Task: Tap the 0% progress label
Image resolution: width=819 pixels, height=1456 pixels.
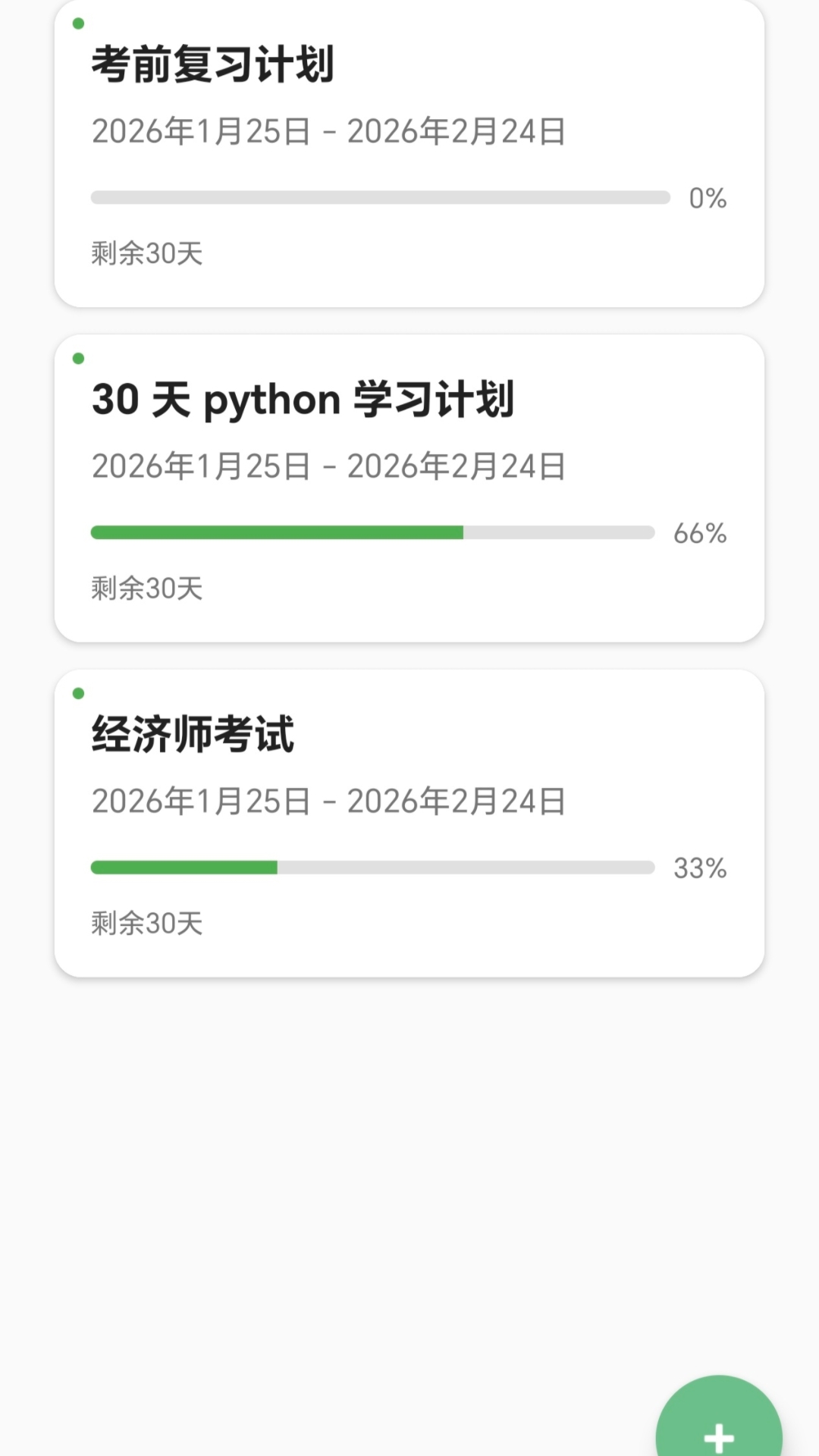Action: point(708,198)
